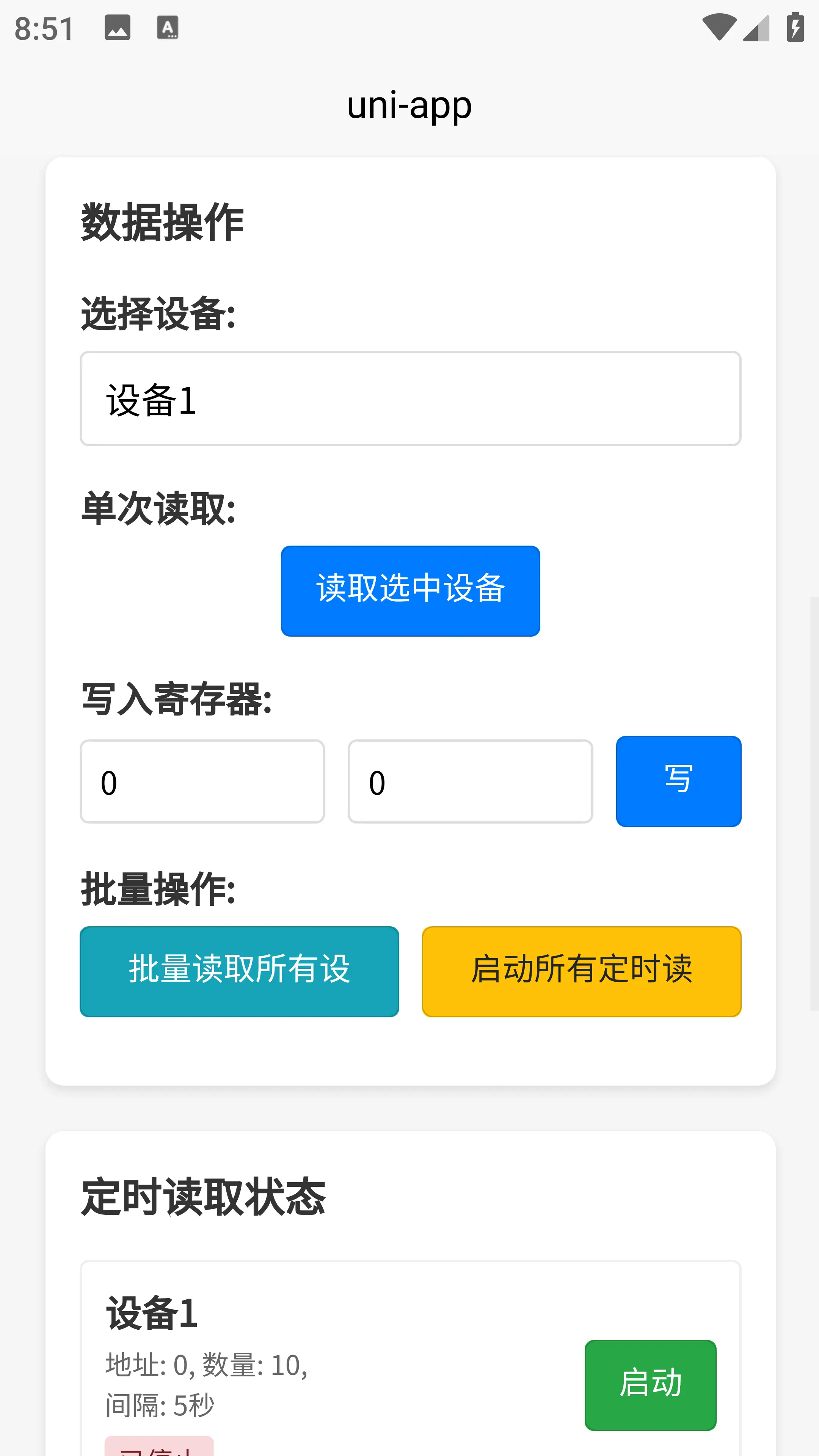Focus the second 写入寄存器 input field

tap(470, 781)
